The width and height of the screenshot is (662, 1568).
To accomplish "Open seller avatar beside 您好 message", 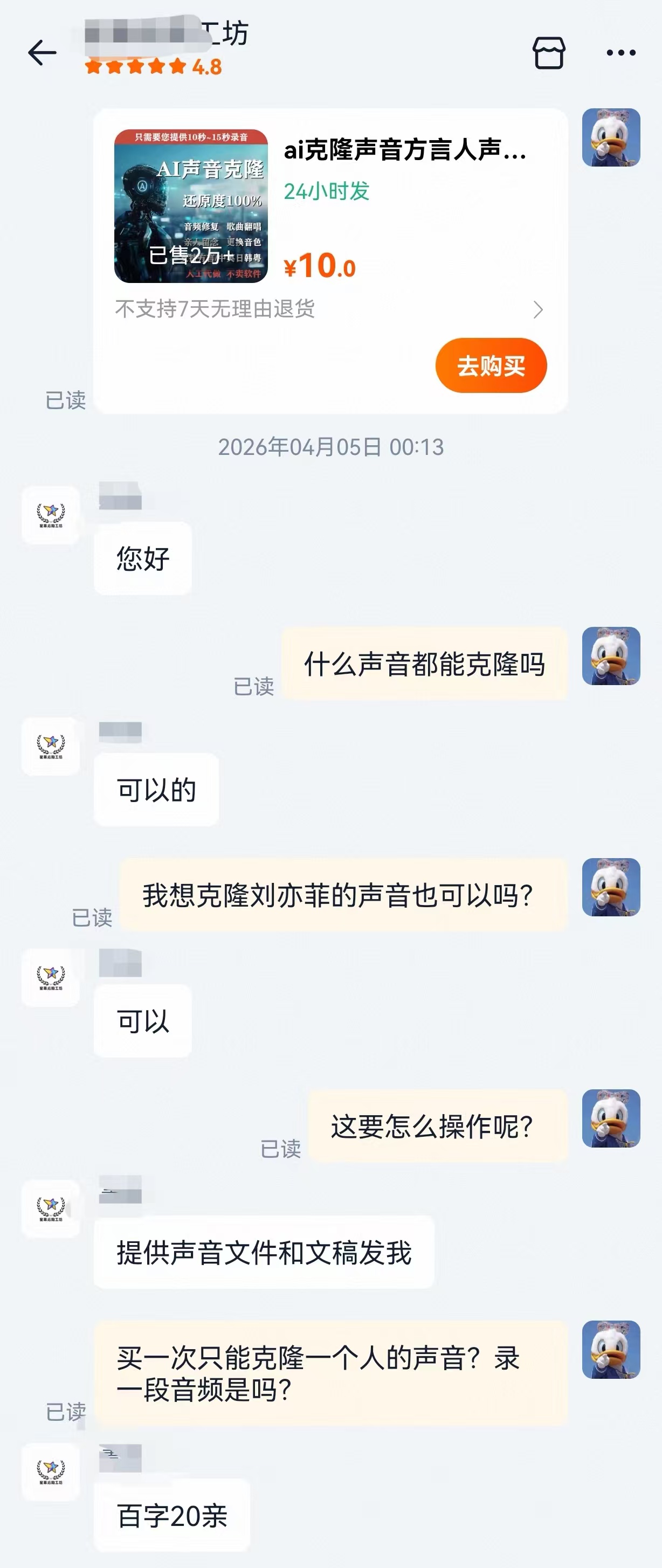I will coord(51,514).
